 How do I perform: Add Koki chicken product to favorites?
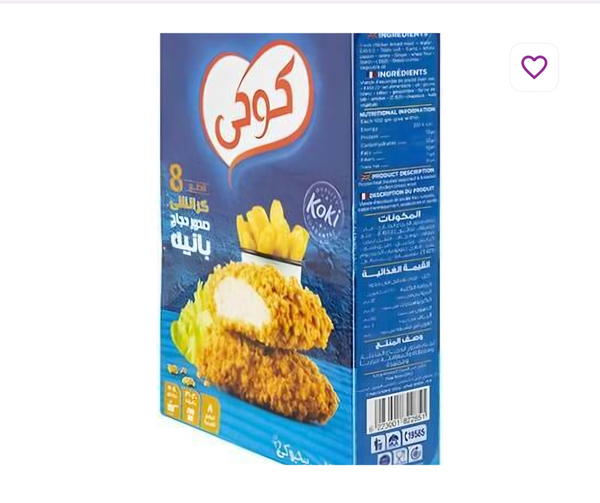pos(534,67)
